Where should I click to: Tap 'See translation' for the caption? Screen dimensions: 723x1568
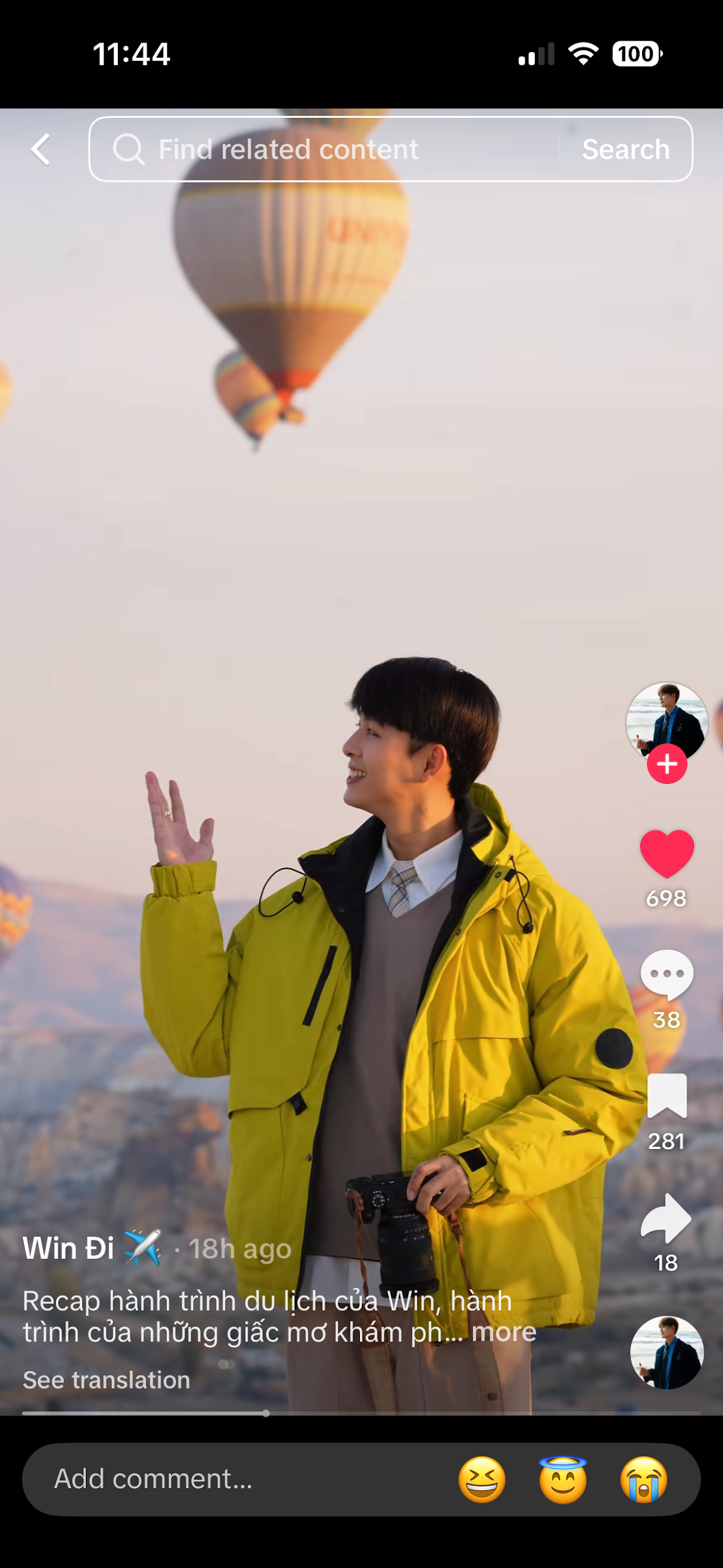click(105, 1379)
